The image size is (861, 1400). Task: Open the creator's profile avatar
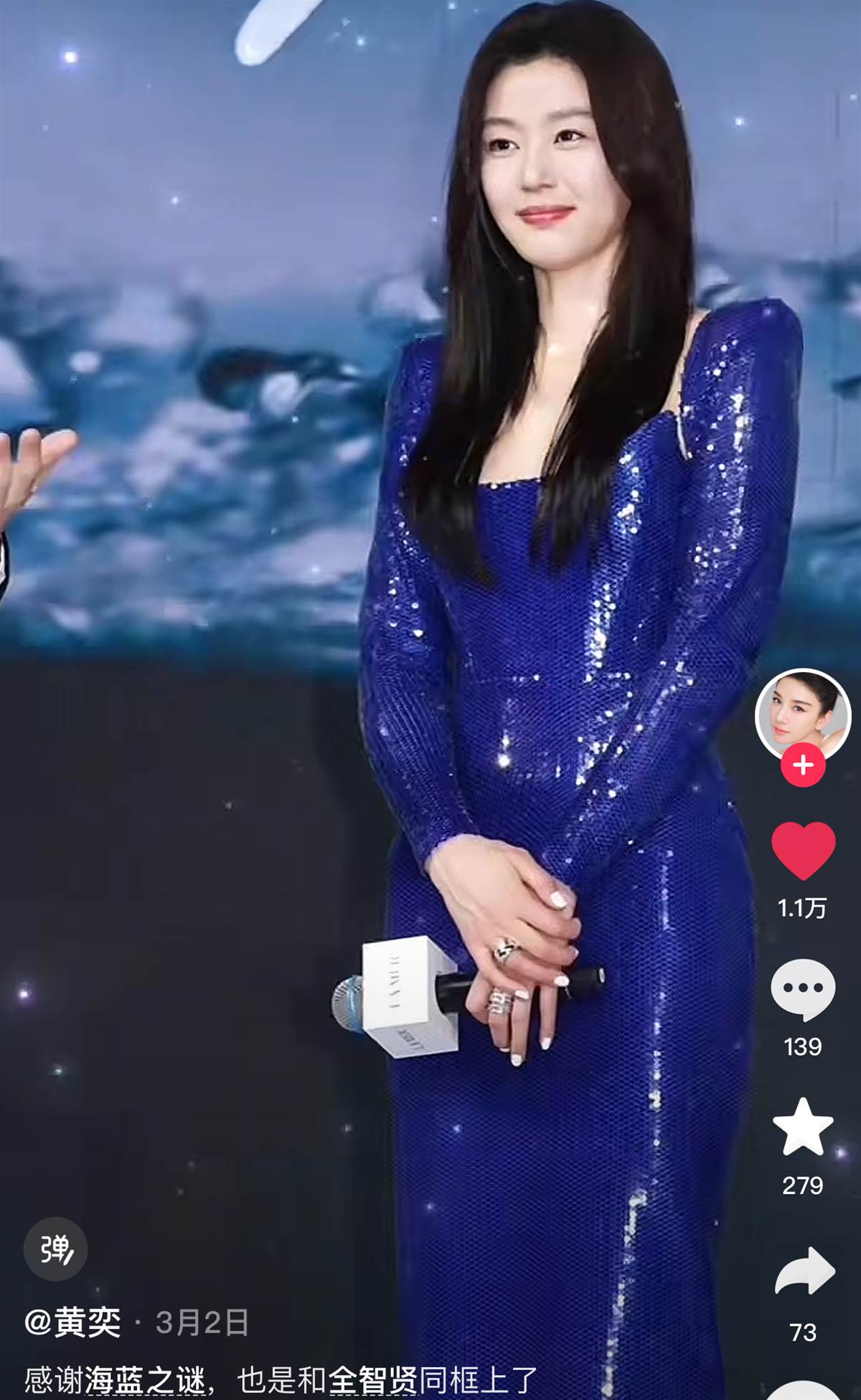[801, 714]
